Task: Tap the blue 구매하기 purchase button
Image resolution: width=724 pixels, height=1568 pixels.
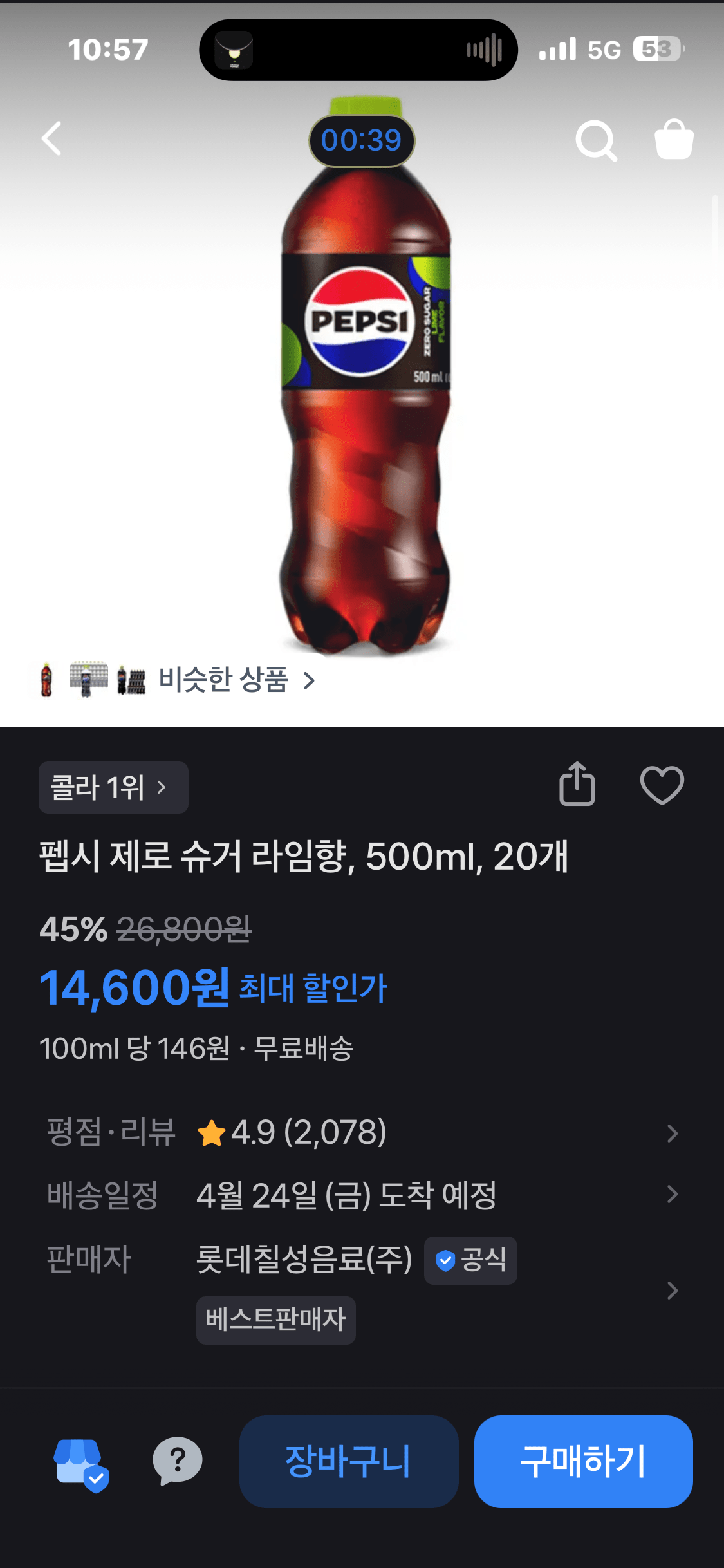Action: coord(583,1463)
